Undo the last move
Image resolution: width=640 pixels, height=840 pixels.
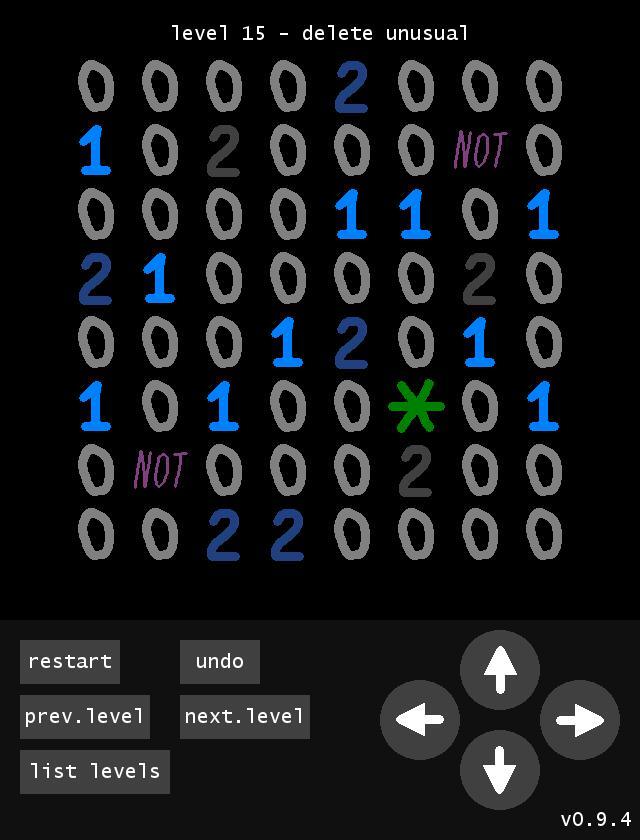click(x=220, y=662)
